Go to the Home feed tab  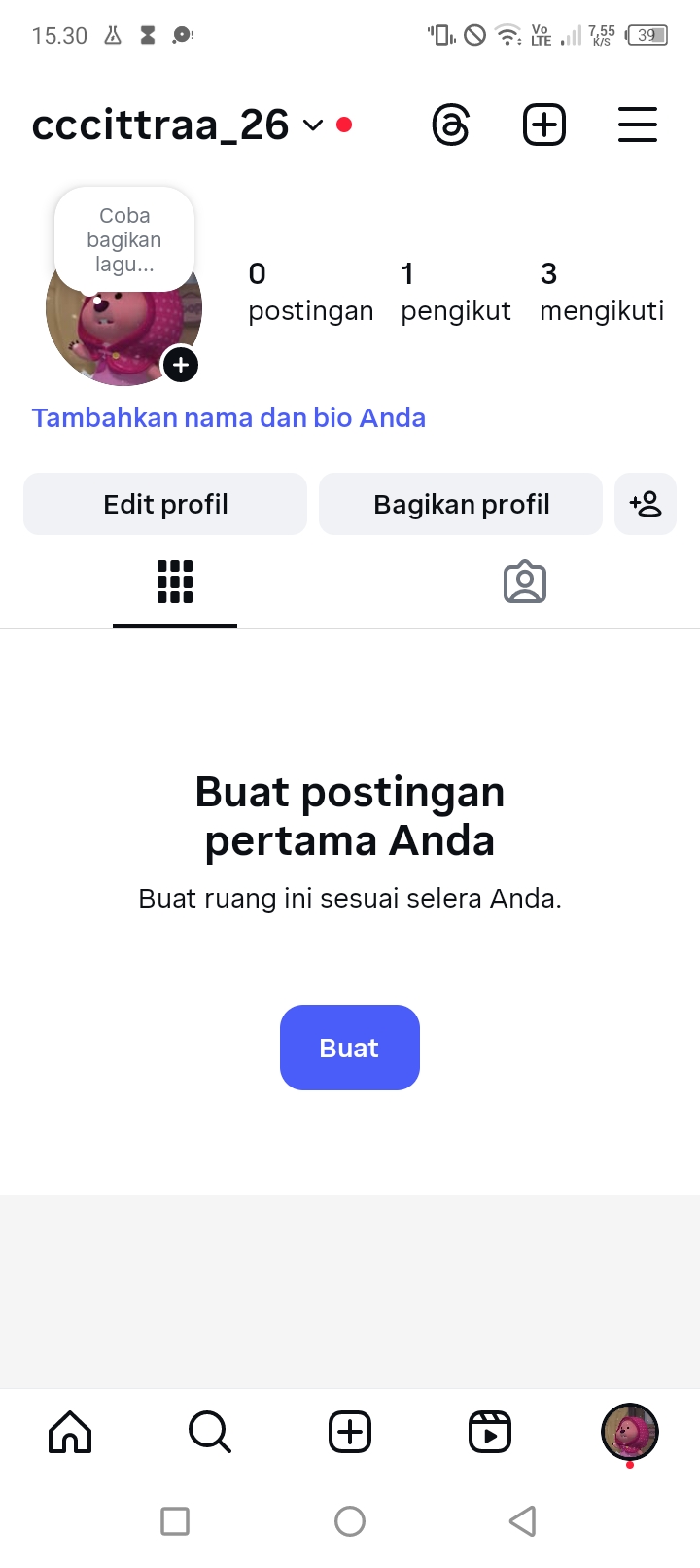coord(70,1432)
